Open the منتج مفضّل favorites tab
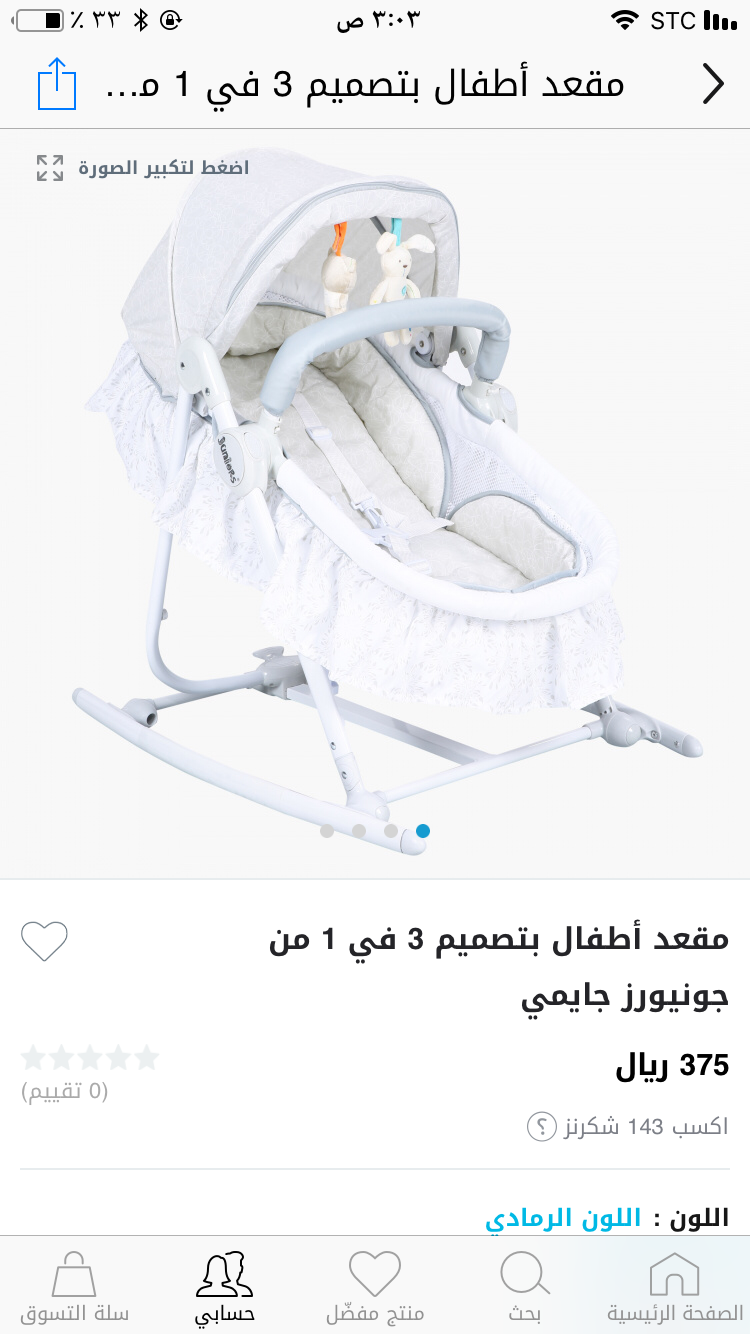Image resolution: width=750 pixels, height=1334 pixels. point(375,1286)
